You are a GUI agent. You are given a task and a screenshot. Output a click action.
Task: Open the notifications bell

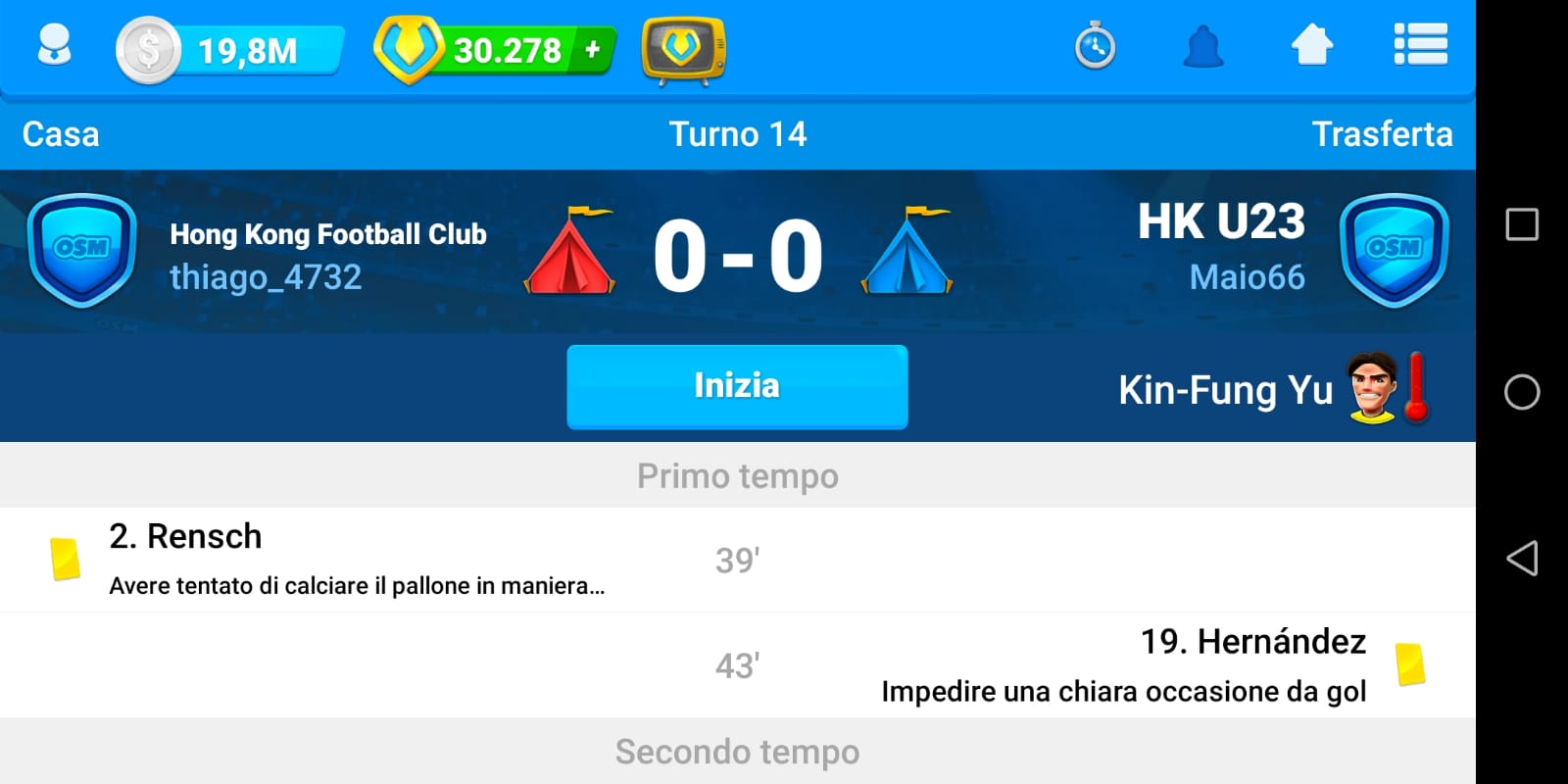[x=1202, y=47]
